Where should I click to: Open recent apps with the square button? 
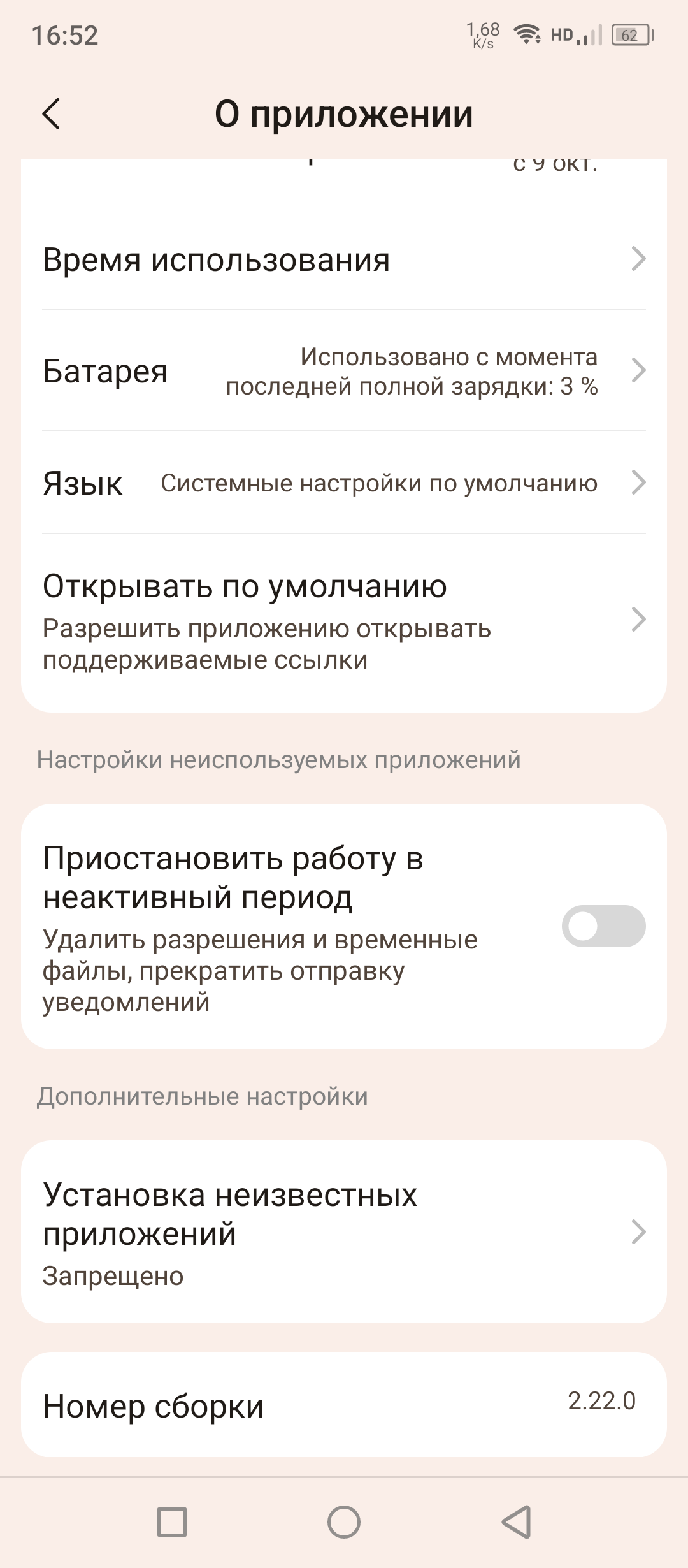click(172, 1522)
